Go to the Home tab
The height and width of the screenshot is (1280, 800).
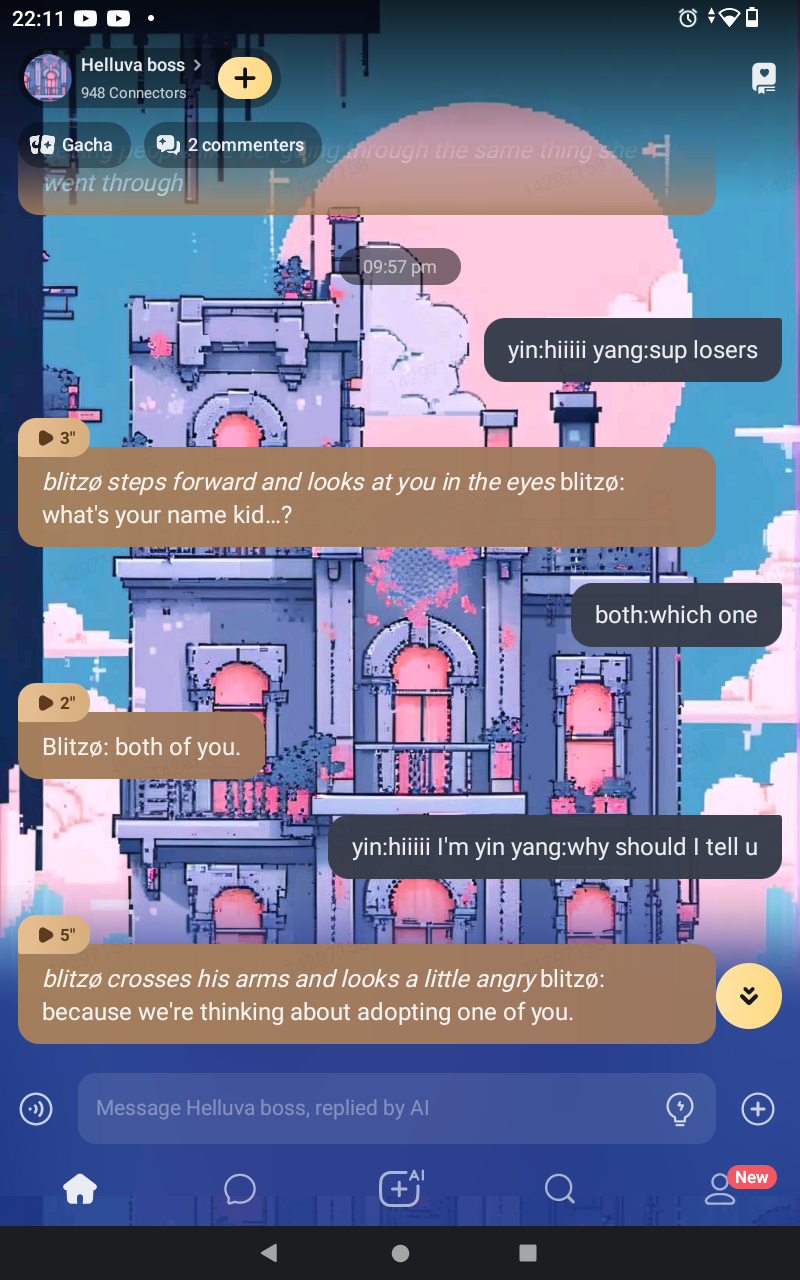(x=80, y=1188)
